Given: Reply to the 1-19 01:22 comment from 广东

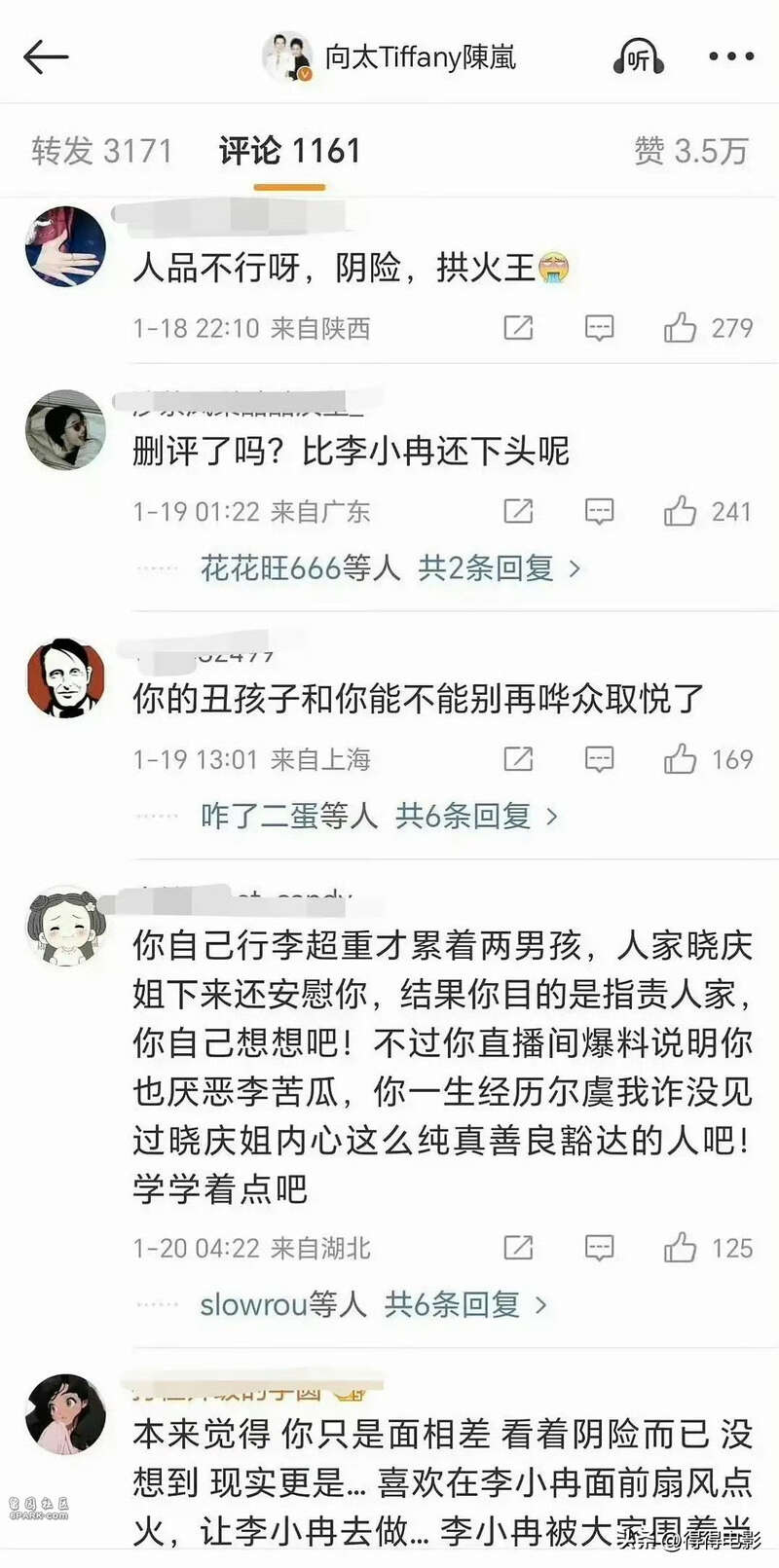Looking at the screenshot, I should point(599,511).
